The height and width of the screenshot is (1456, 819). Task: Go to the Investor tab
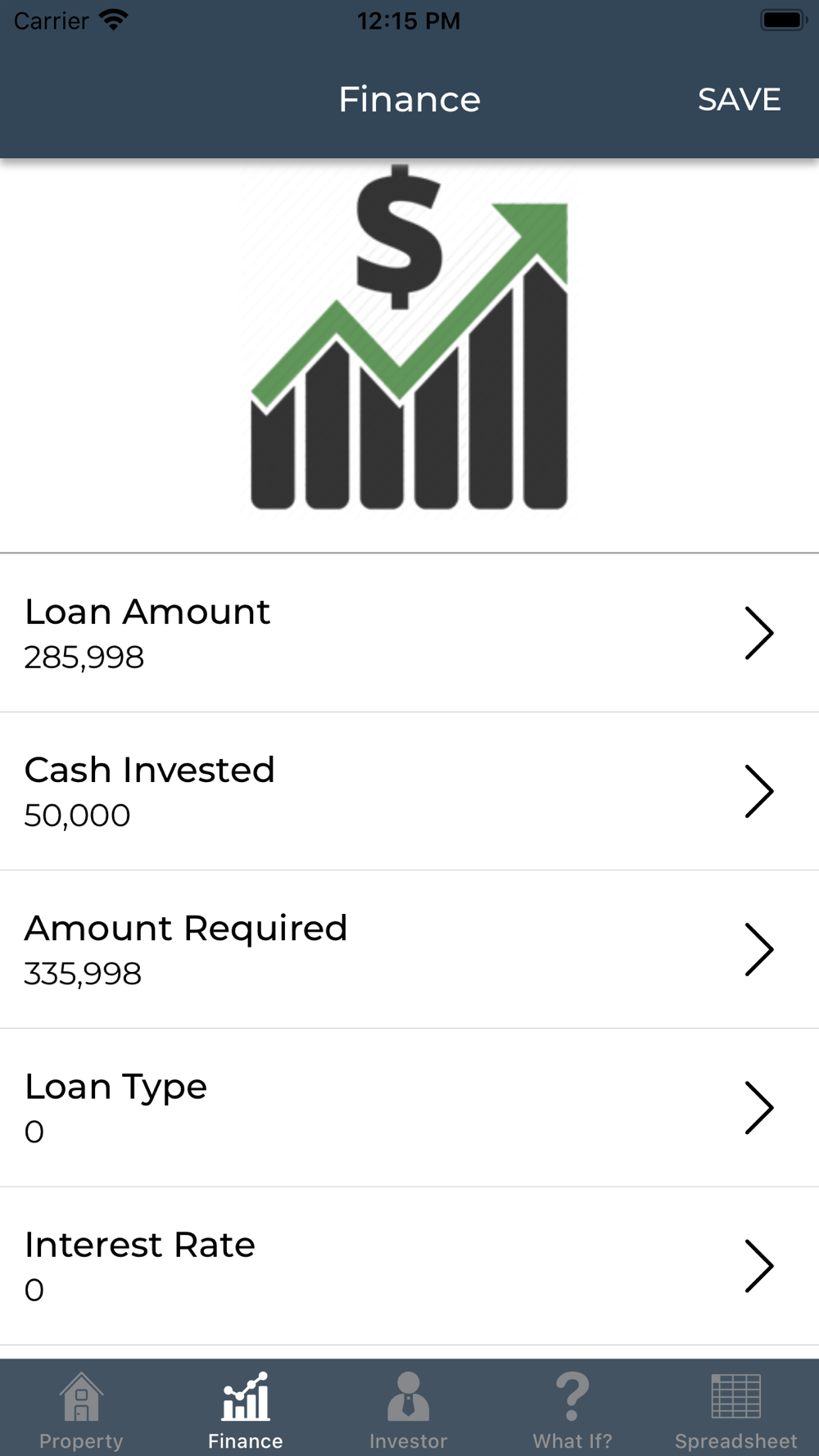click(409, 1410)
